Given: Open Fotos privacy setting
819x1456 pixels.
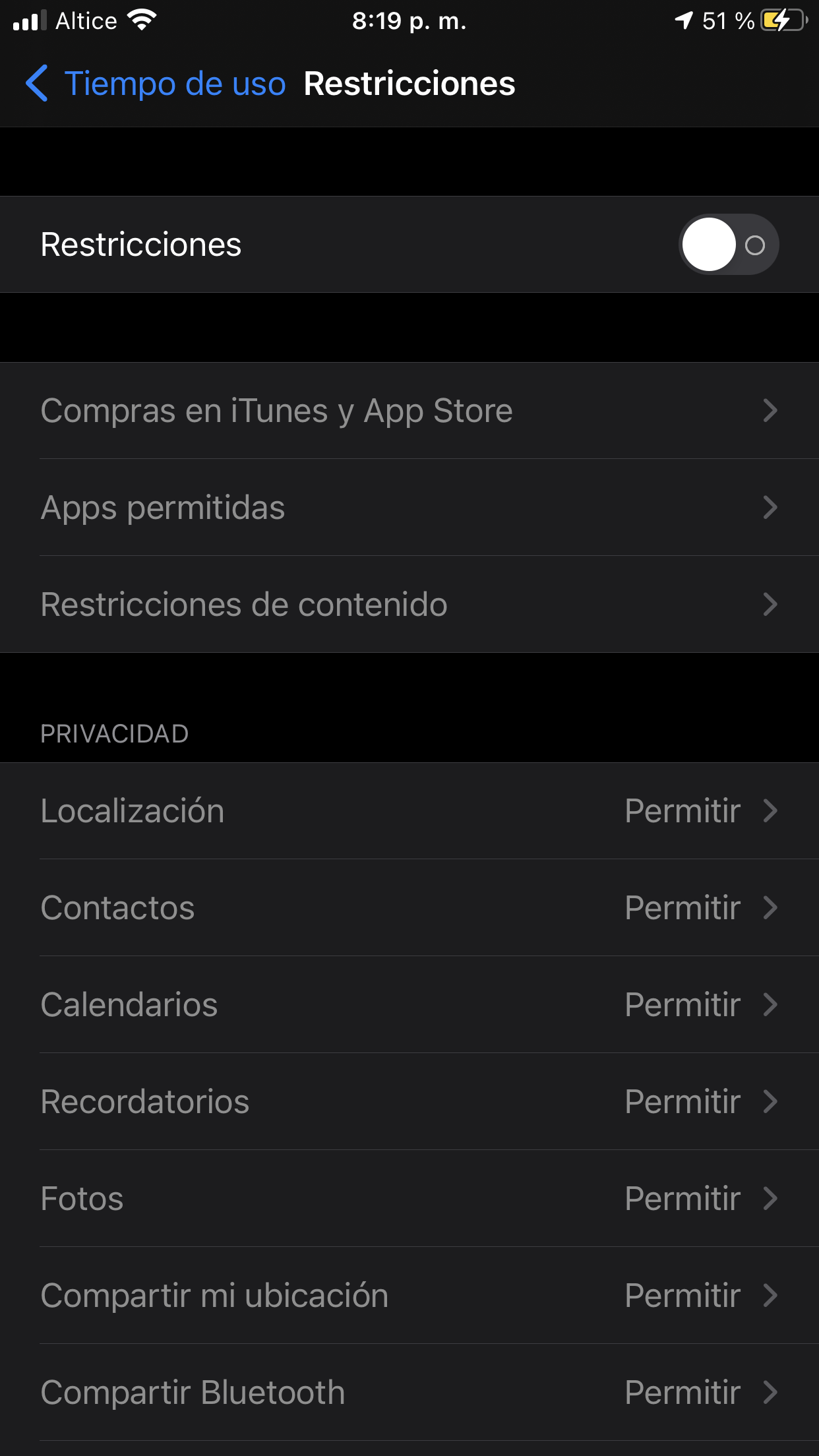Looking at the screenshot, I should point(409,1199).
